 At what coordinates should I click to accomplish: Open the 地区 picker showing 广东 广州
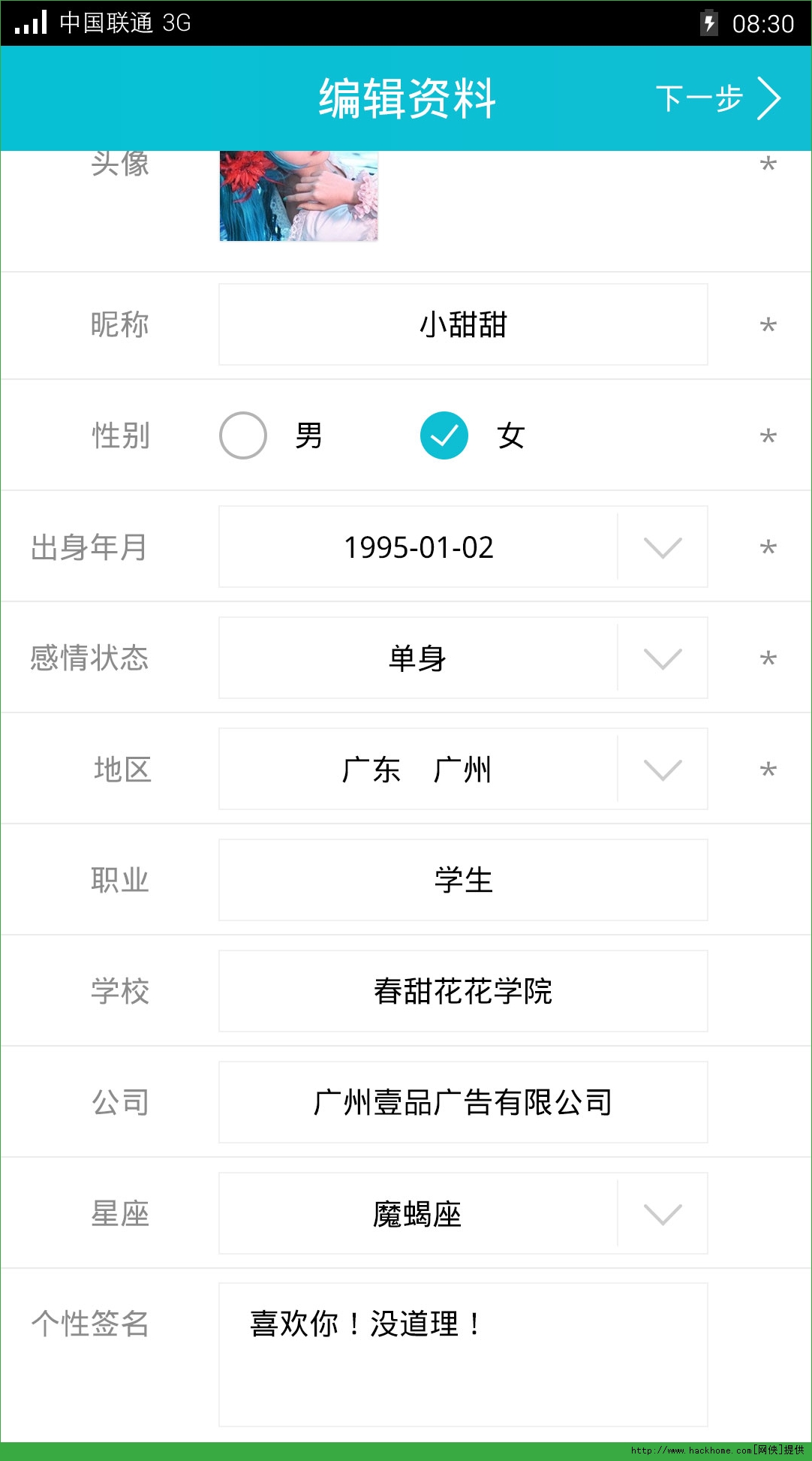click(x=463, y=769)
